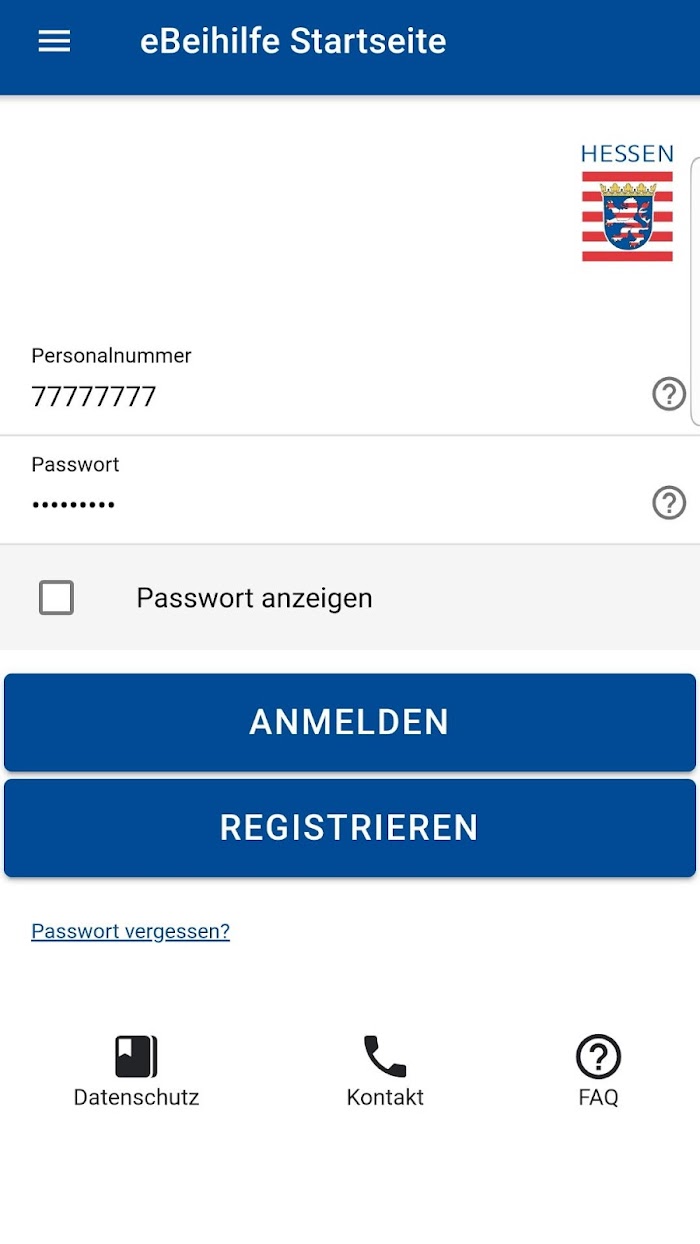Open help icon for Personalnummer
Viewport: 700px width, 1244px height.
point(669,394)
